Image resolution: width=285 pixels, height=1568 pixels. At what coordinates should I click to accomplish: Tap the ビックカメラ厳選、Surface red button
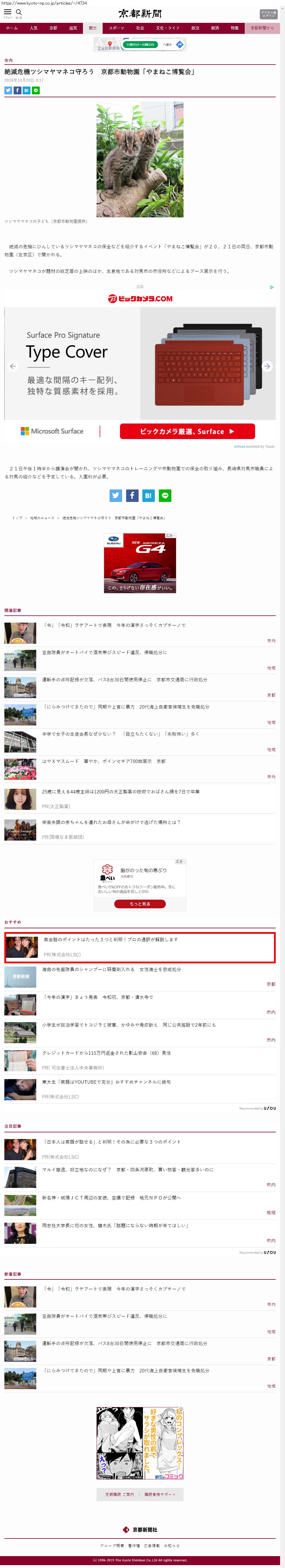187,431
